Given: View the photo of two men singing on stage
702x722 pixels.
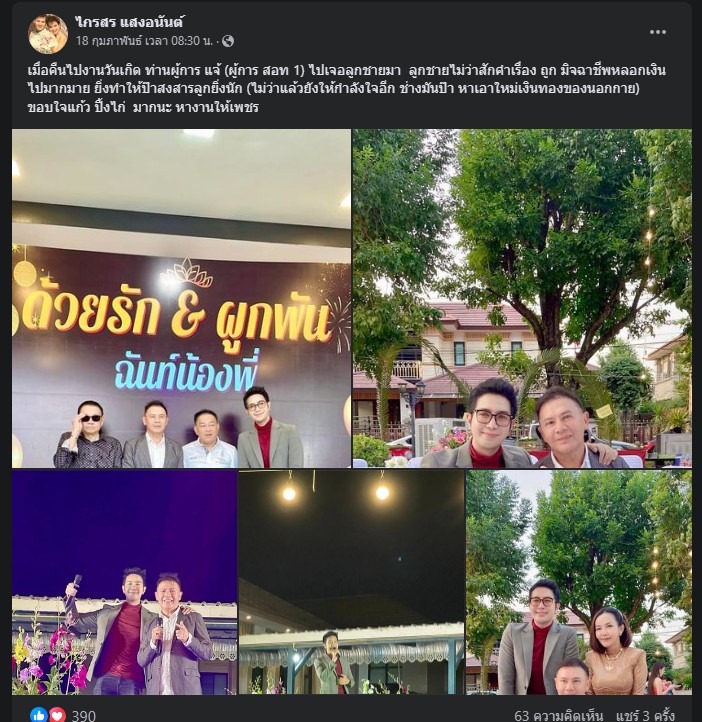Looking at the screenshot, I should pos(124,582).
